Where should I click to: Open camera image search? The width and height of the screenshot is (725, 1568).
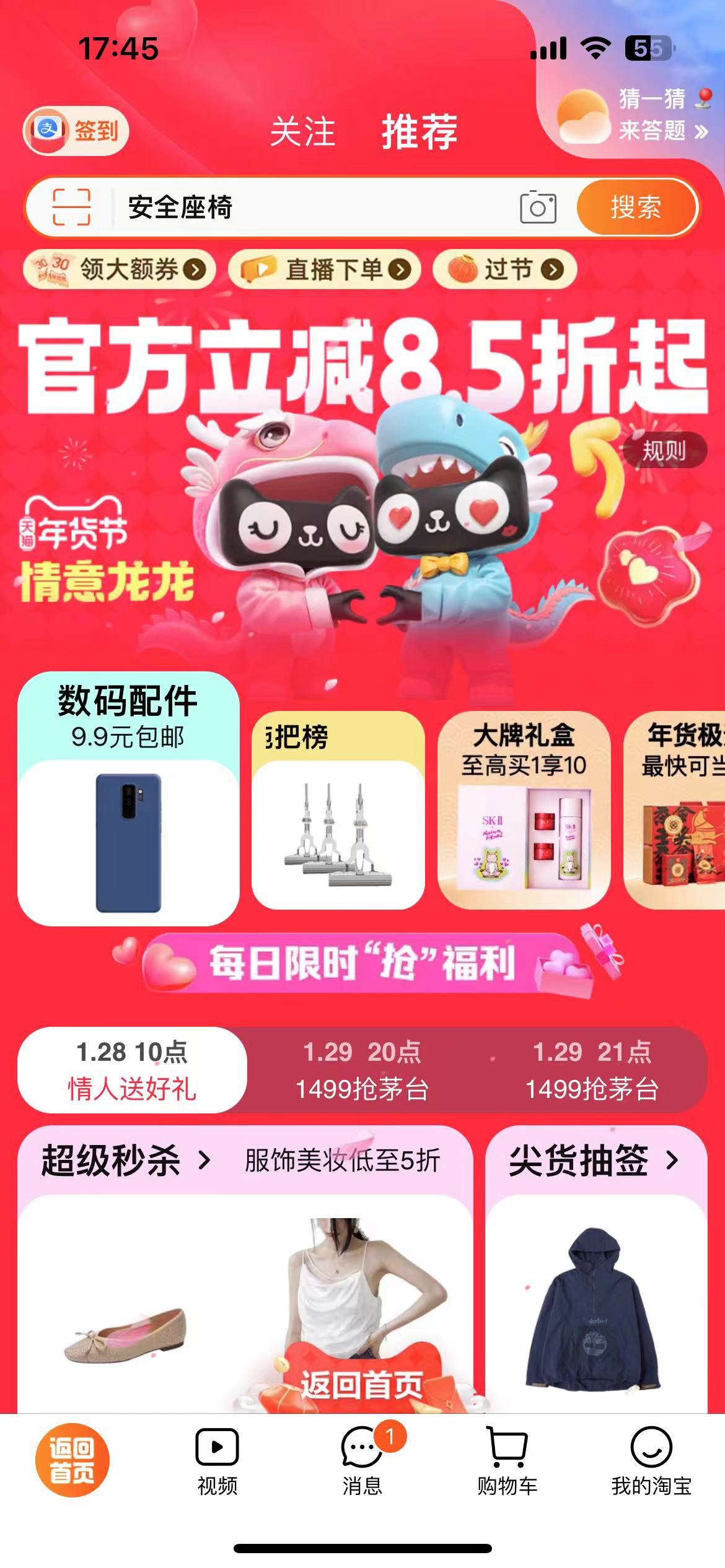(537, 207)
